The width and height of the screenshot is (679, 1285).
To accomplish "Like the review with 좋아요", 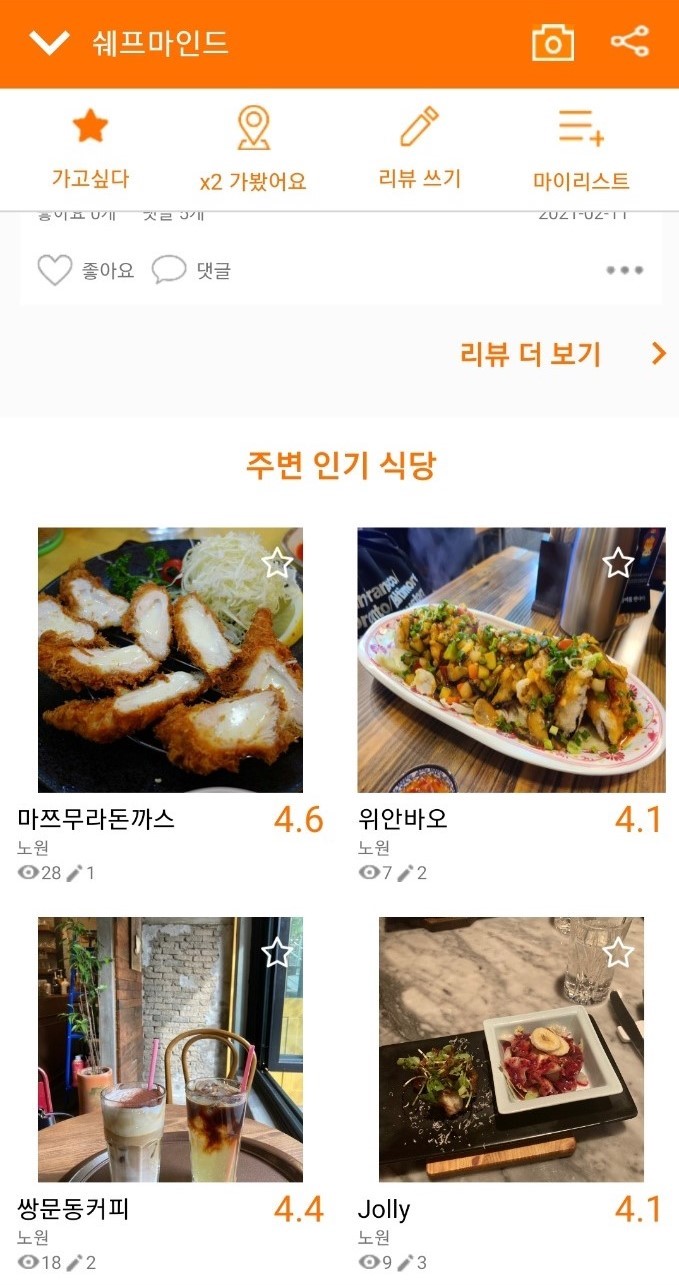I will click(85, 270).
